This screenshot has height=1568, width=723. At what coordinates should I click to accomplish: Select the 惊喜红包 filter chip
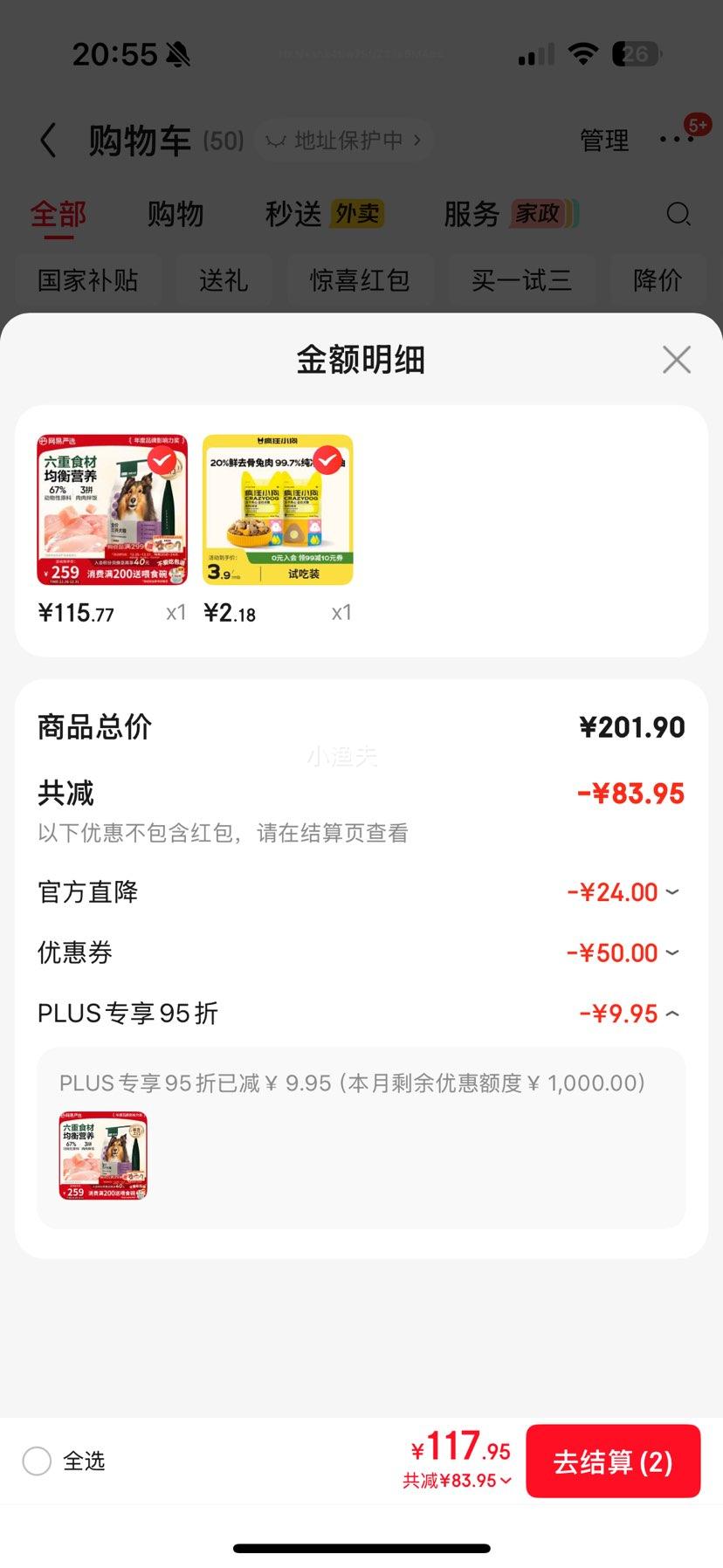click(360, 279)
